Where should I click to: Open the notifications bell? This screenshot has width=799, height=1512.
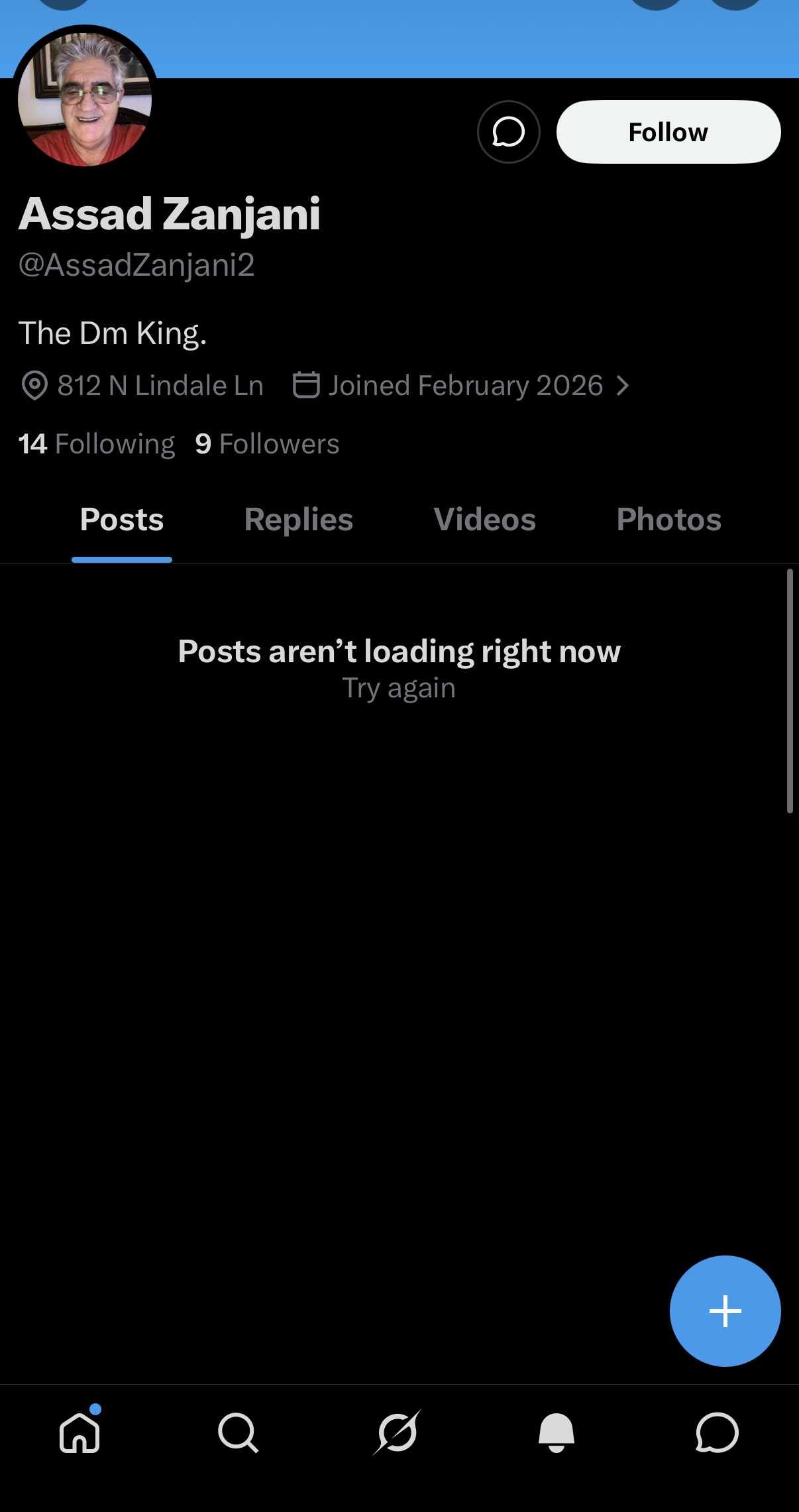click(557, 1432)
